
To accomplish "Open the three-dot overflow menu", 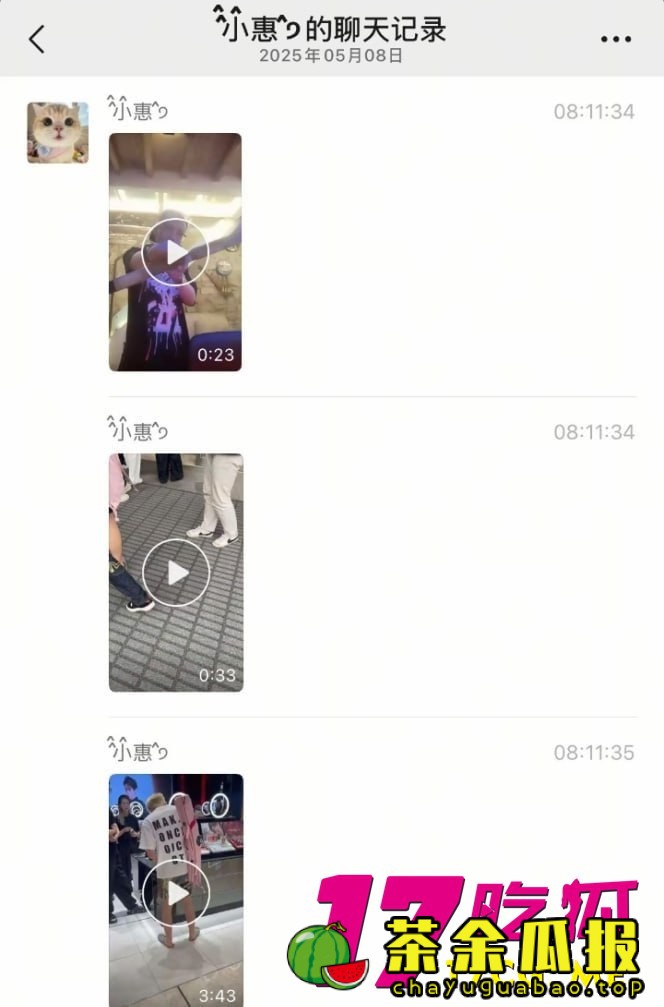I will pyautogui.click(x=616, y=39).
